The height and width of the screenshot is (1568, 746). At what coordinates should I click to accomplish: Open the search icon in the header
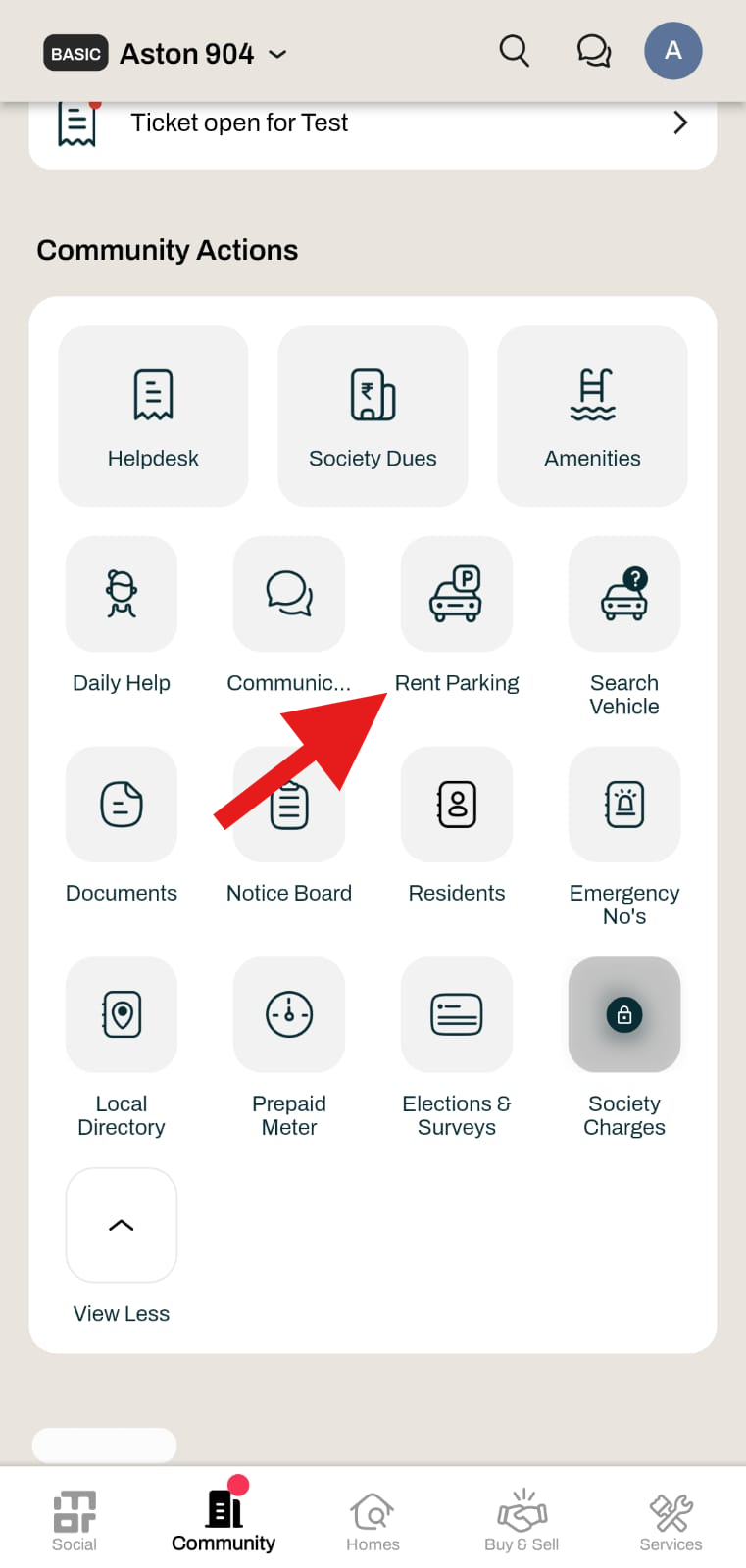click(514, 51)
